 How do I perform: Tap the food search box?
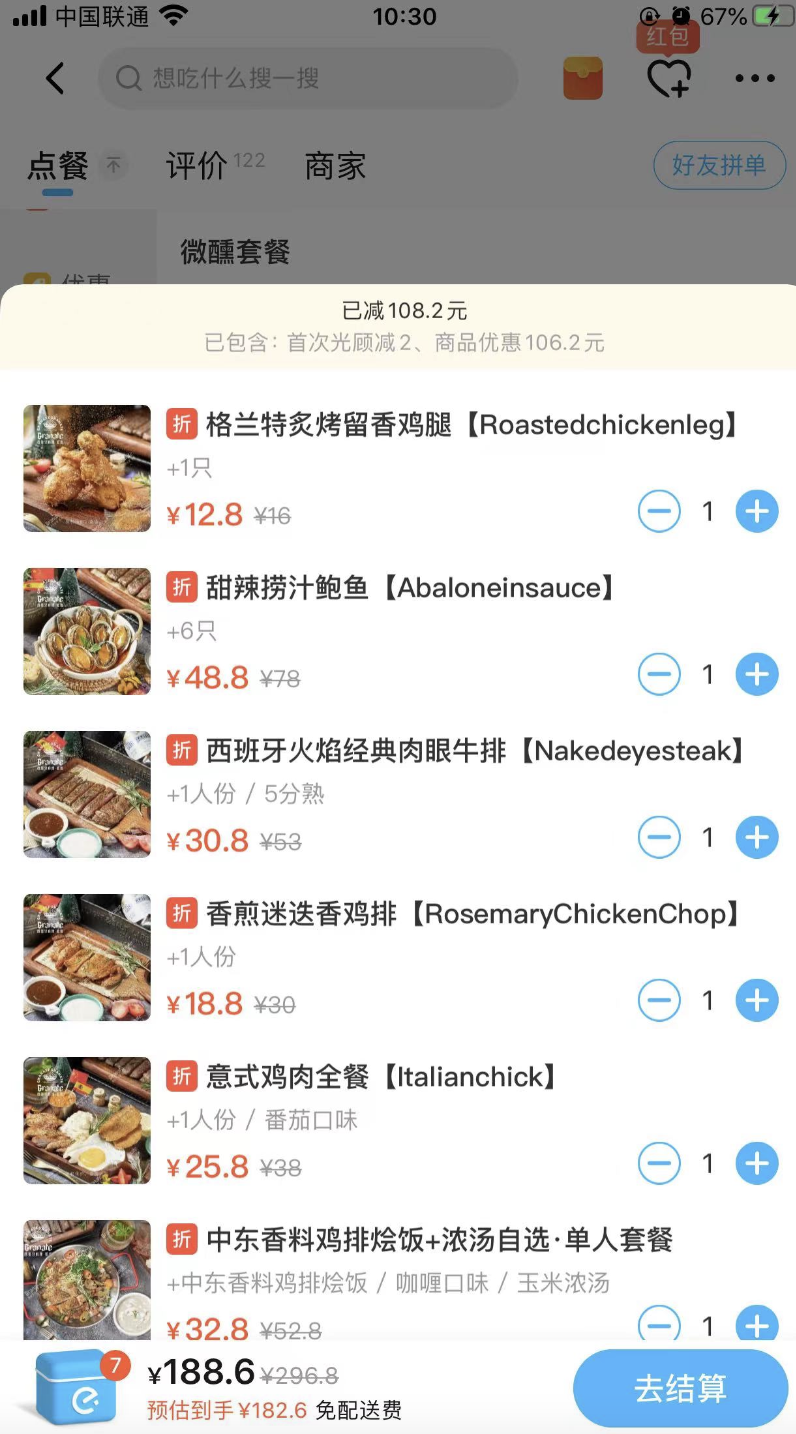point(308,78)
